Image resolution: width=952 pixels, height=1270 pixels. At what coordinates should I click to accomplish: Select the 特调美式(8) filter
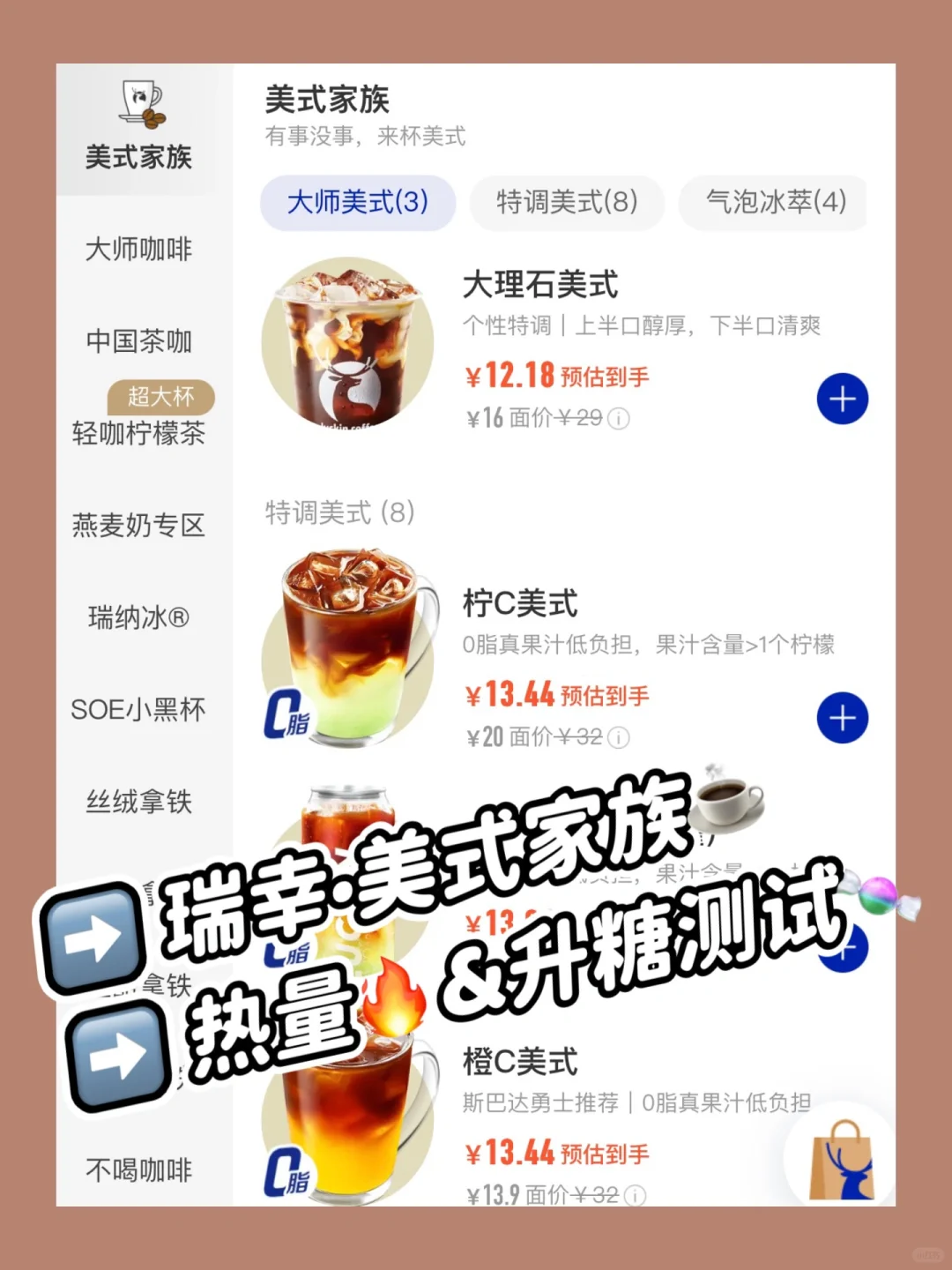tap(567, 203)
